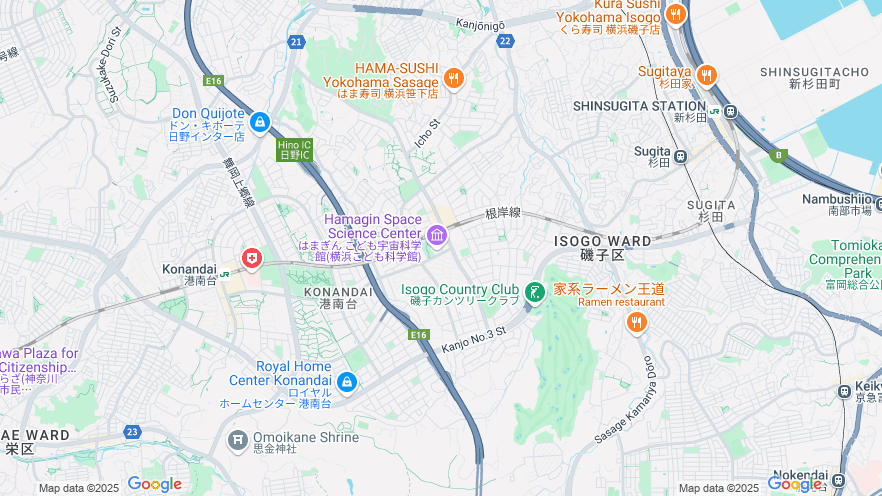The width and height of the screenshot is (882, 496).
Task: Open the Don Quijote shop marker
Action: click(260, 122)
